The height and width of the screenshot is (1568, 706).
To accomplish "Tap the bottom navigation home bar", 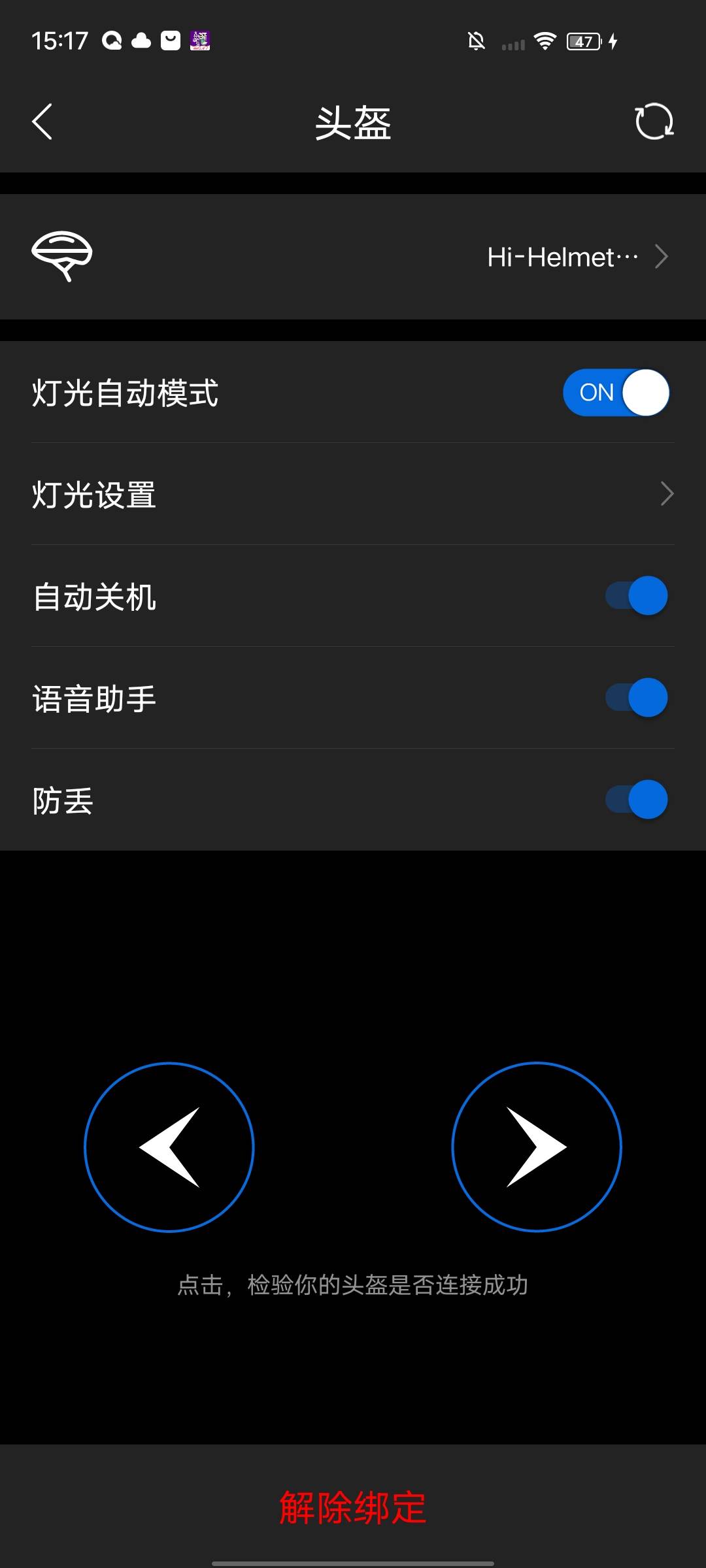I will click(x=353, y=1560).
